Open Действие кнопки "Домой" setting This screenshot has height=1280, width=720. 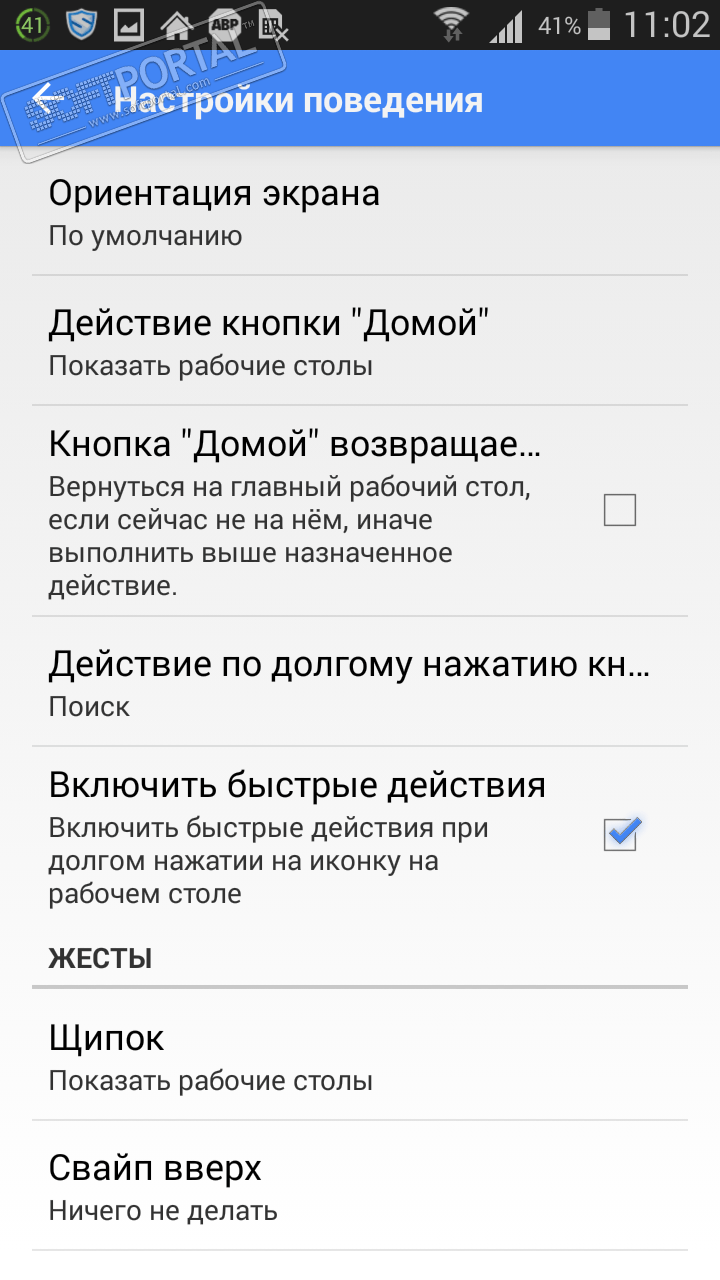coord(360,341)
